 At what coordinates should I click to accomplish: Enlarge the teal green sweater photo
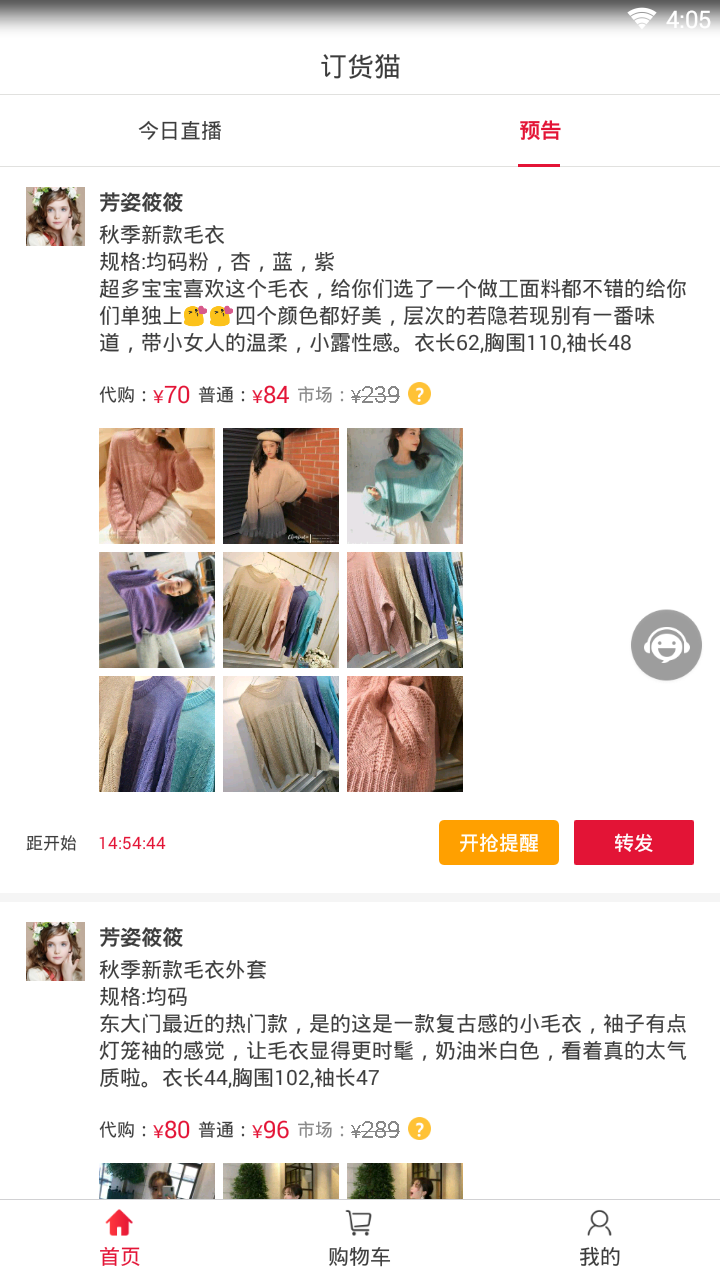pos(405,486)
